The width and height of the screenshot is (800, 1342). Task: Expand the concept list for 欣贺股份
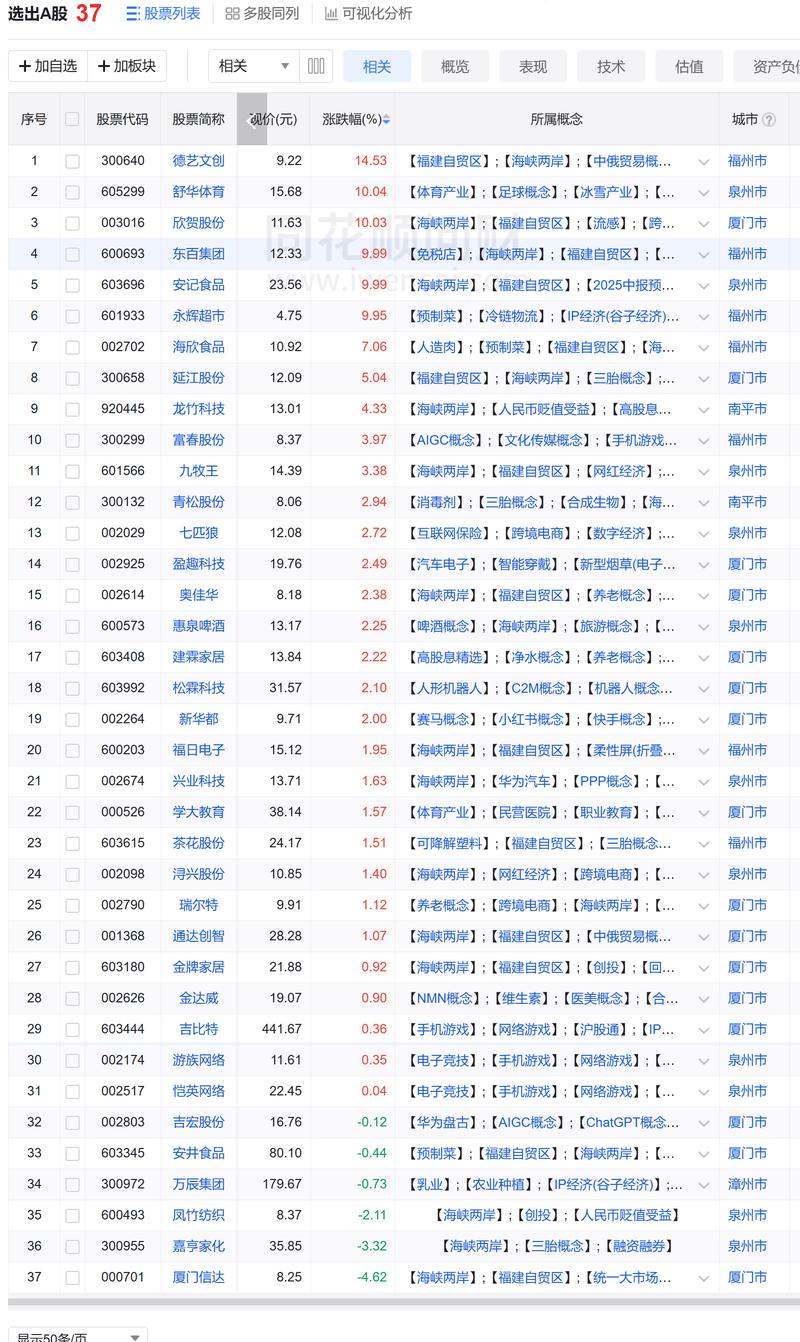coord(704,223)
